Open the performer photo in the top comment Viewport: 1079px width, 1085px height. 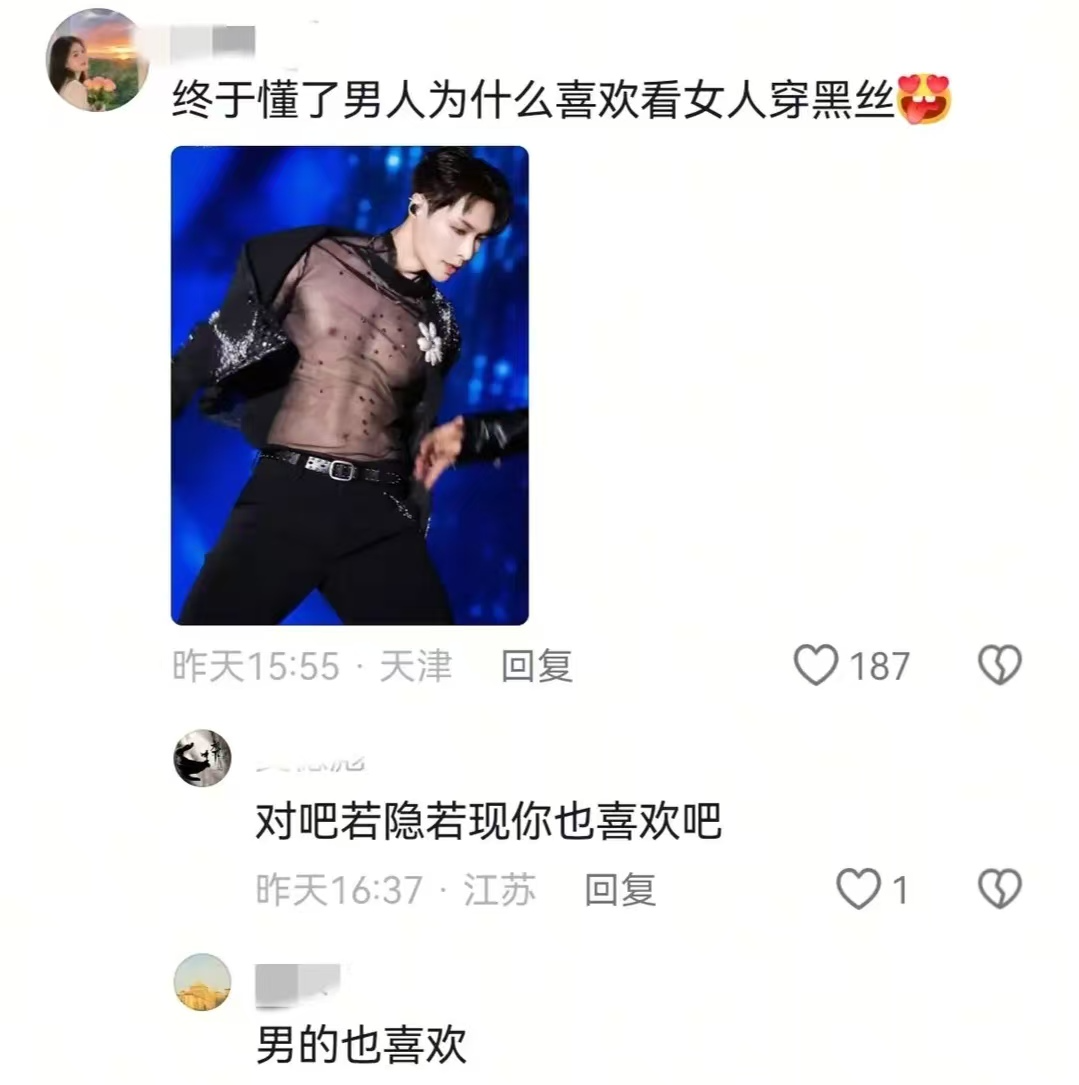349,385
